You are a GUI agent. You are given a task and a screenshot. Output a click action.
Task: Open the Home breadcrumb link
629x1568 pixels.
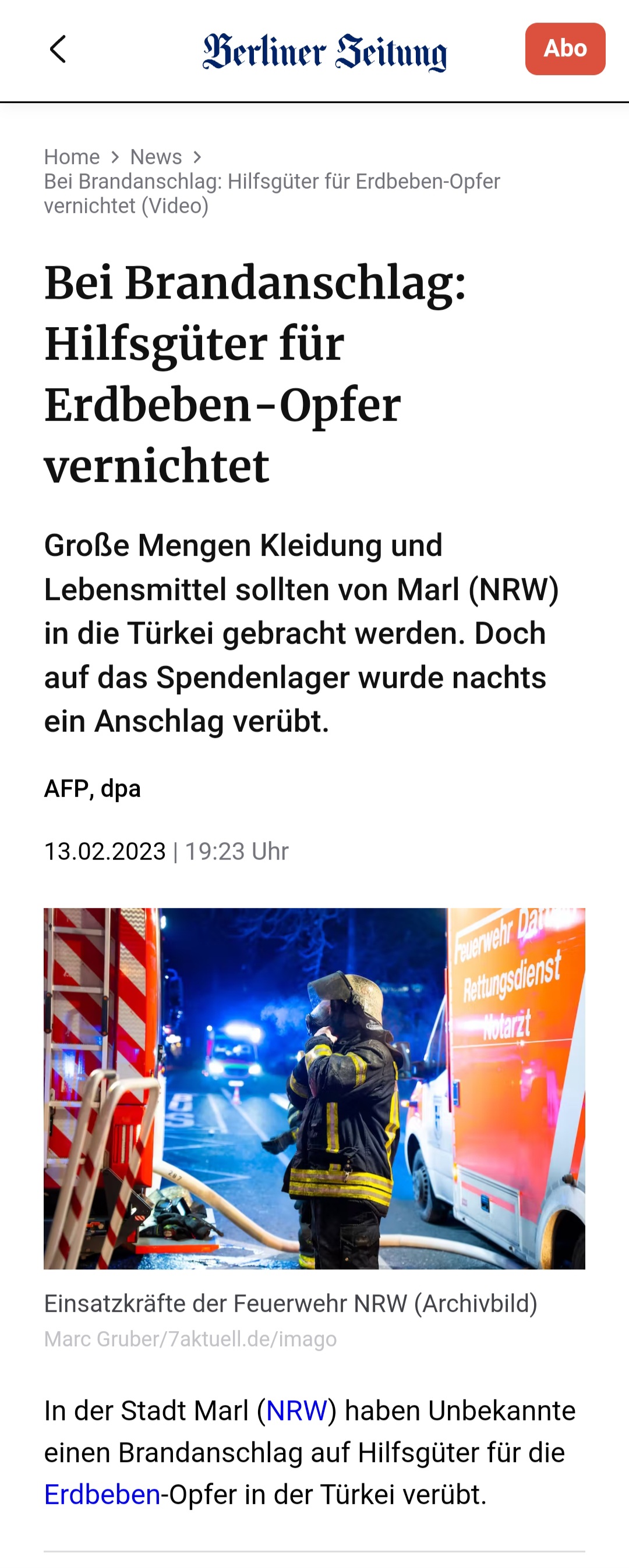tap(72, 157)
